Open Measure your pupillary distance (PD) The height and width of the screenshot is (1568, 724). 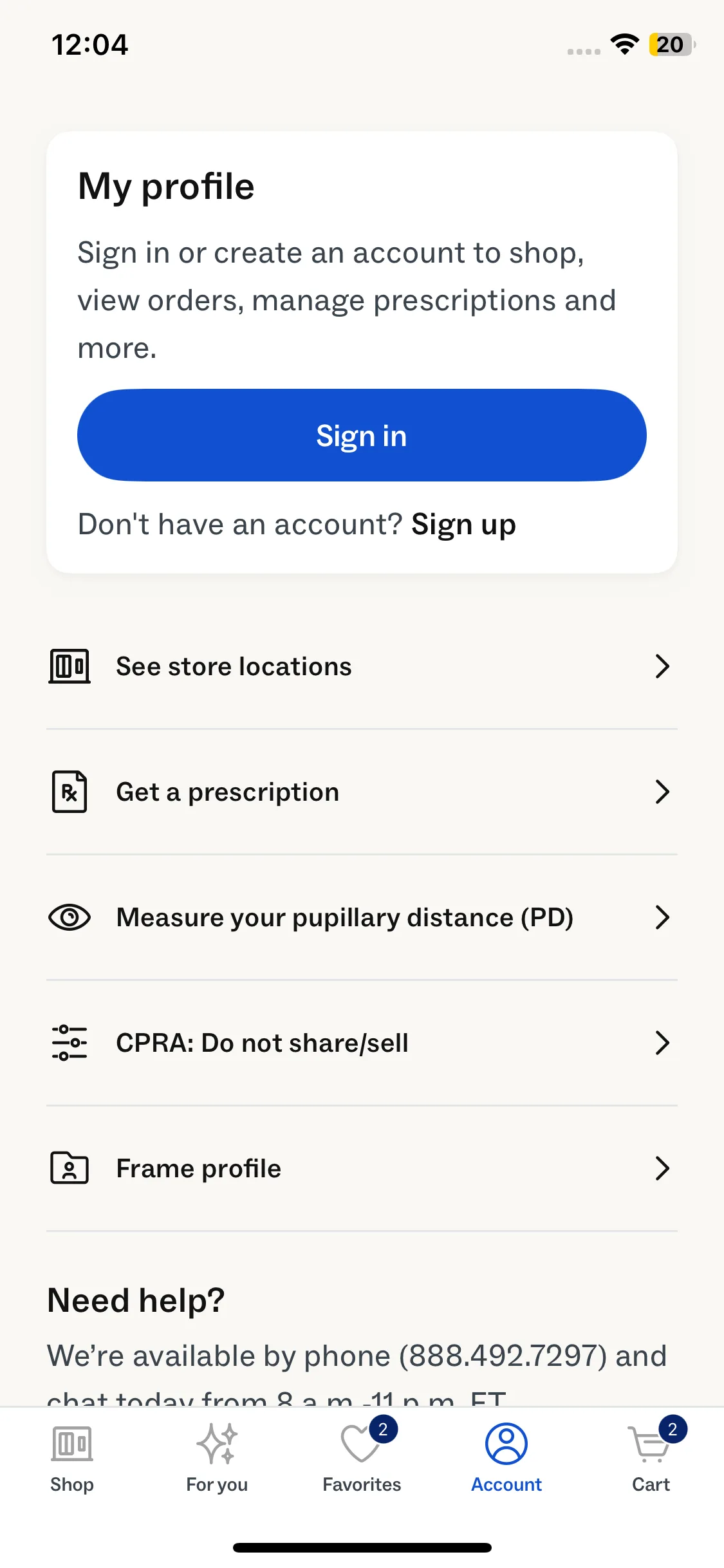(362, 917)
